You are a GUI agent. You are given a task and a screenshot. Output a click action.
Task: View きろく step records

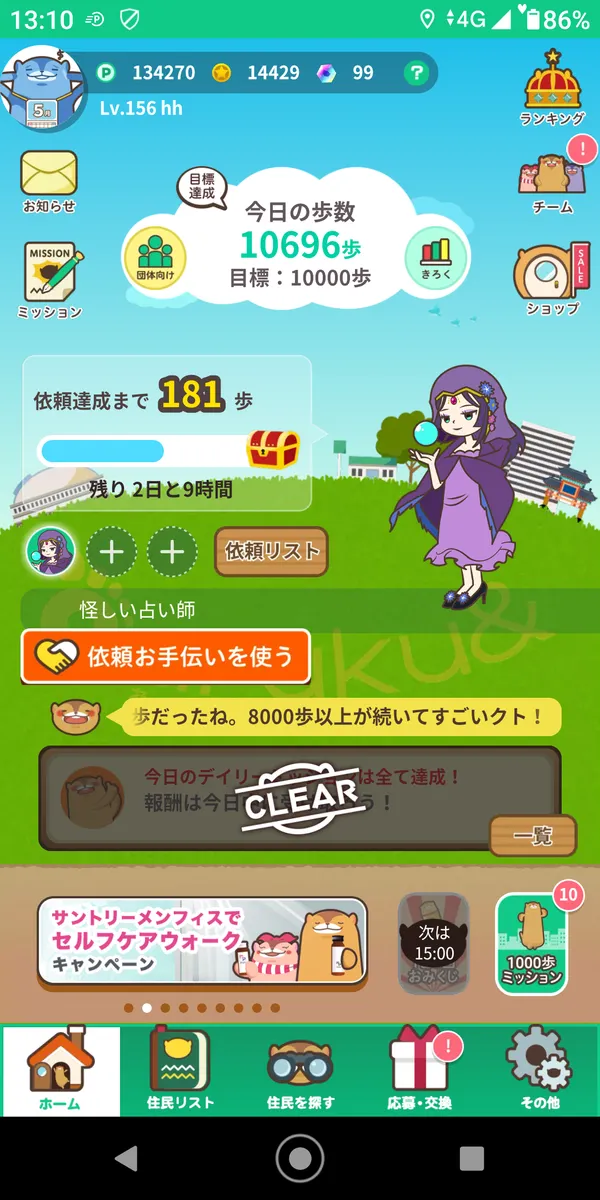[x=435, y=257]
